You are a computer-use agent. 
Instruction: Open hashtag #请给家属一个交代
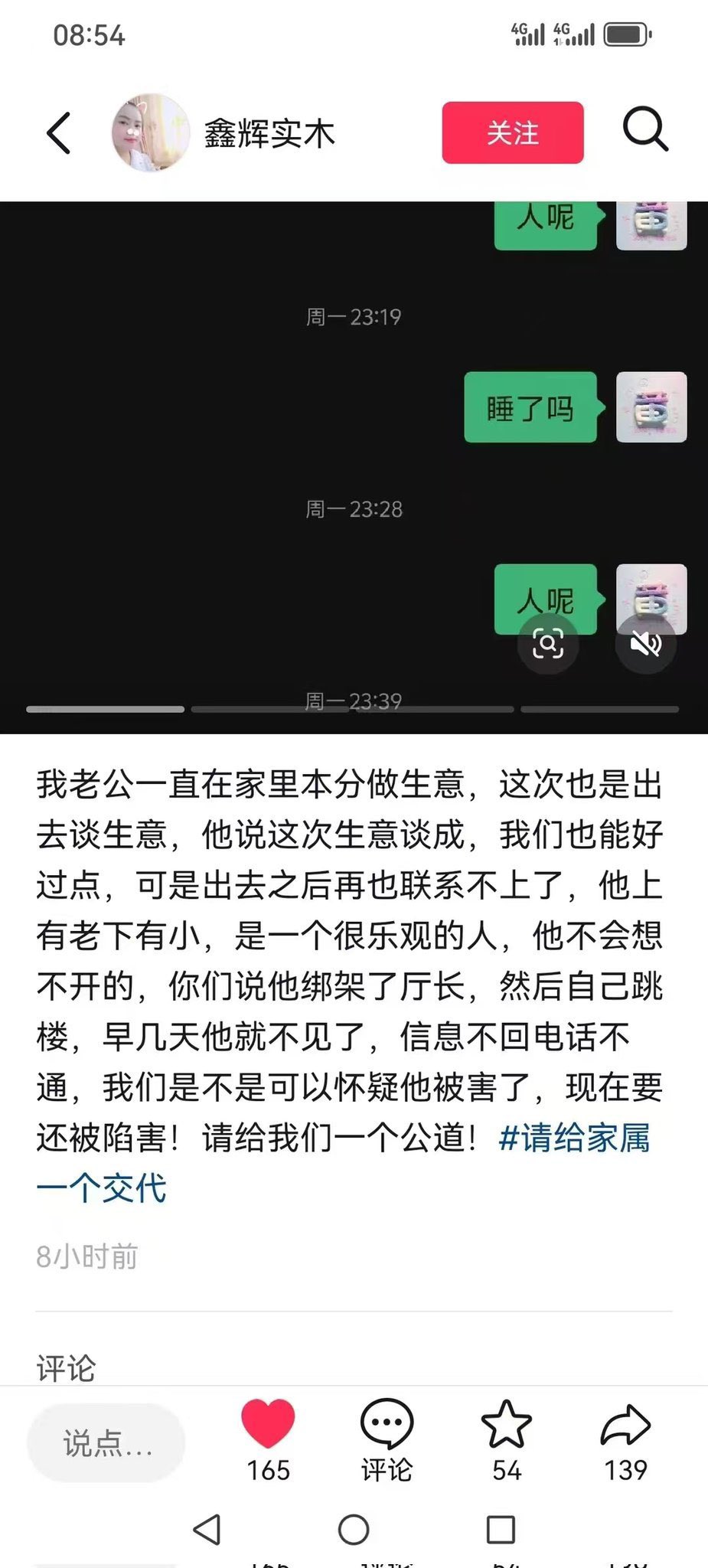click(x=574, y=1138)
